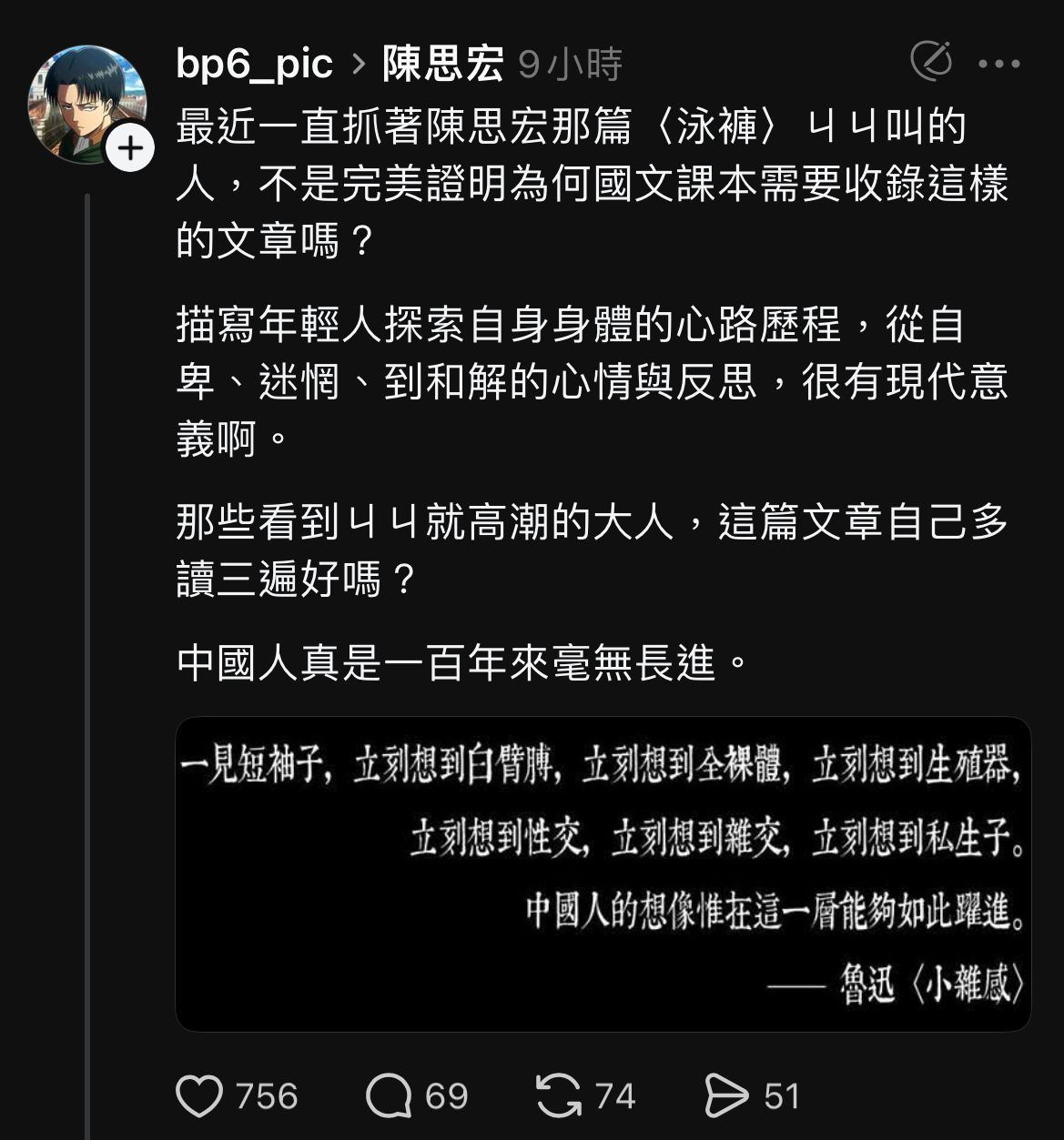1064x1140 pixels.
Task: Share the post via send icon
Action: tap(726, 1096)
